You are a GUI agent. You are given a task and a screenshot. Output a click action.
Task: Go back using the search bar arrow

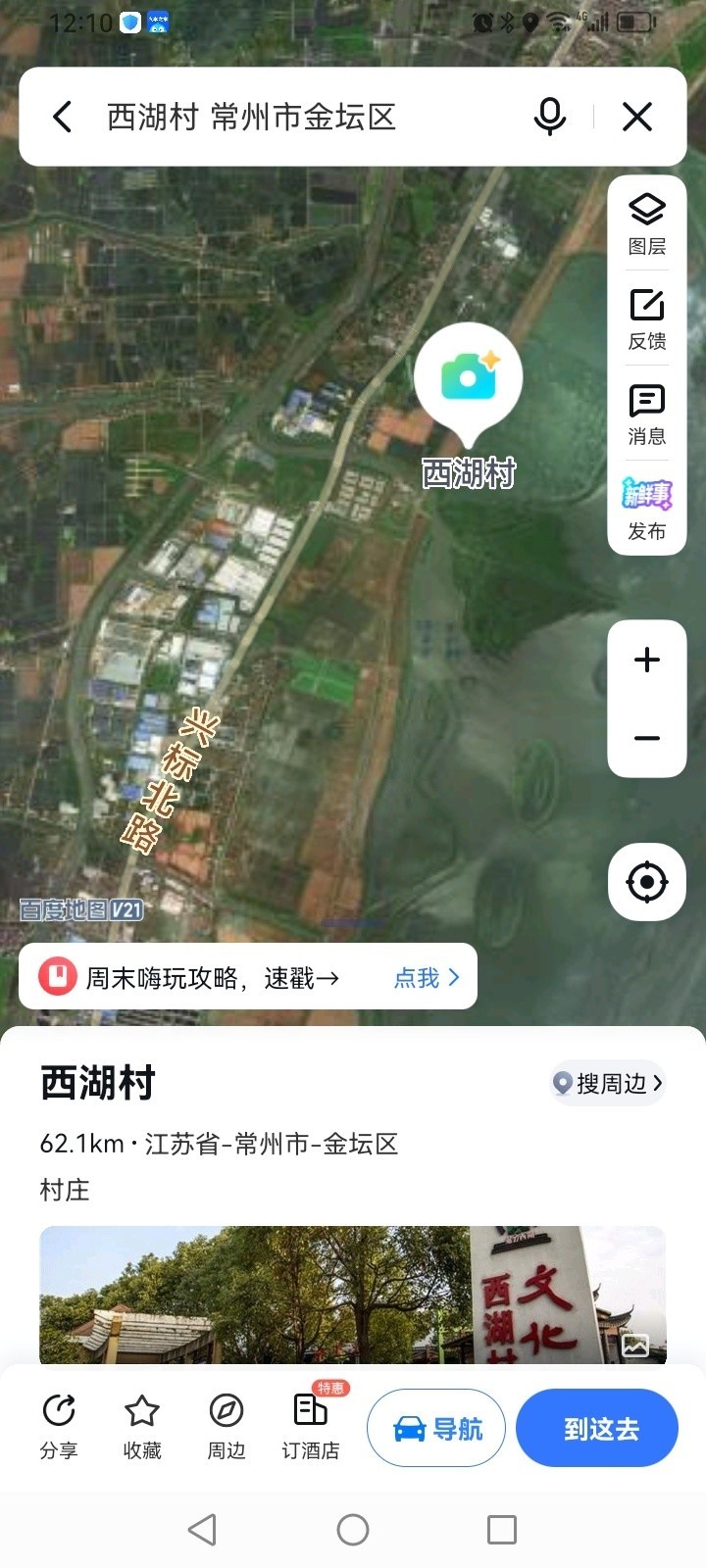click(x=63, y=118)
